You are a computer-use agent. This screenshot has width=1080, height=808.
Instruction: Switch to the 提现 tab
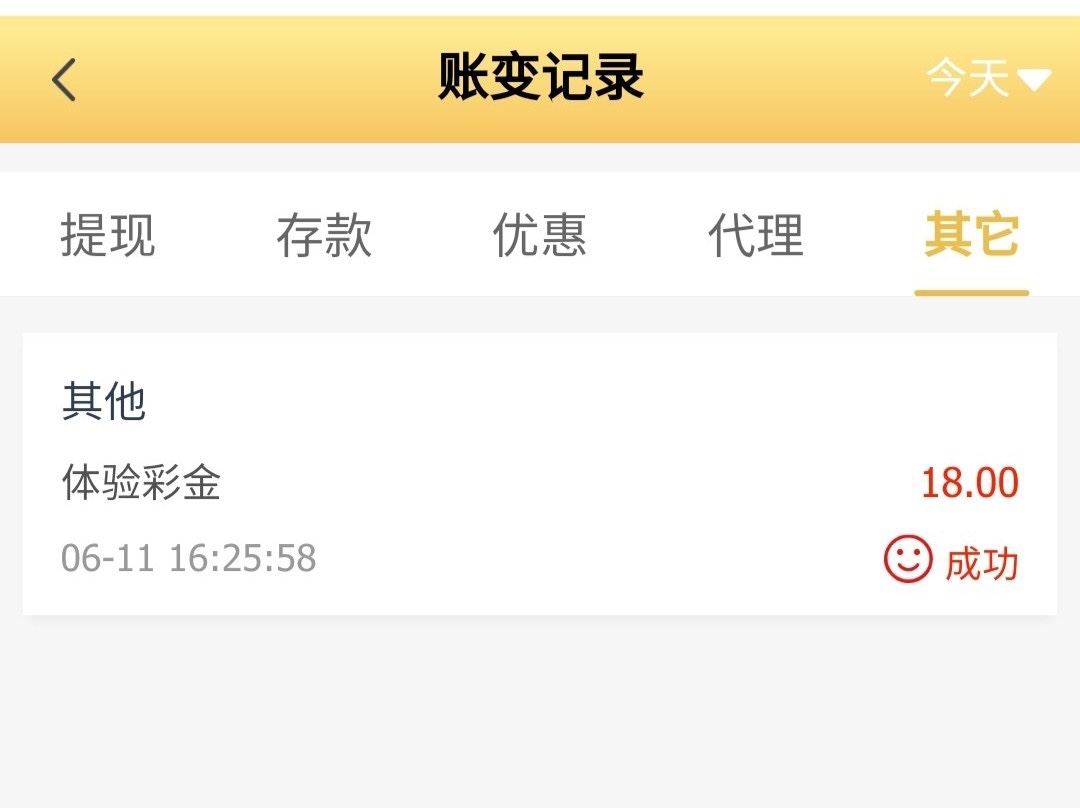point(108,236)
